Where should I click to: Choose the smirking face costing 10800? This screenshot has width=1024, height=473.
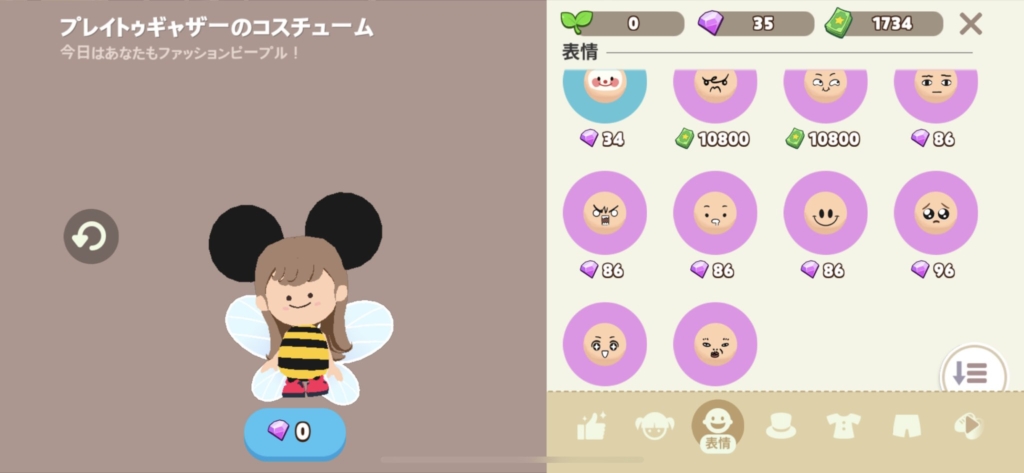(x=825, y=90)
